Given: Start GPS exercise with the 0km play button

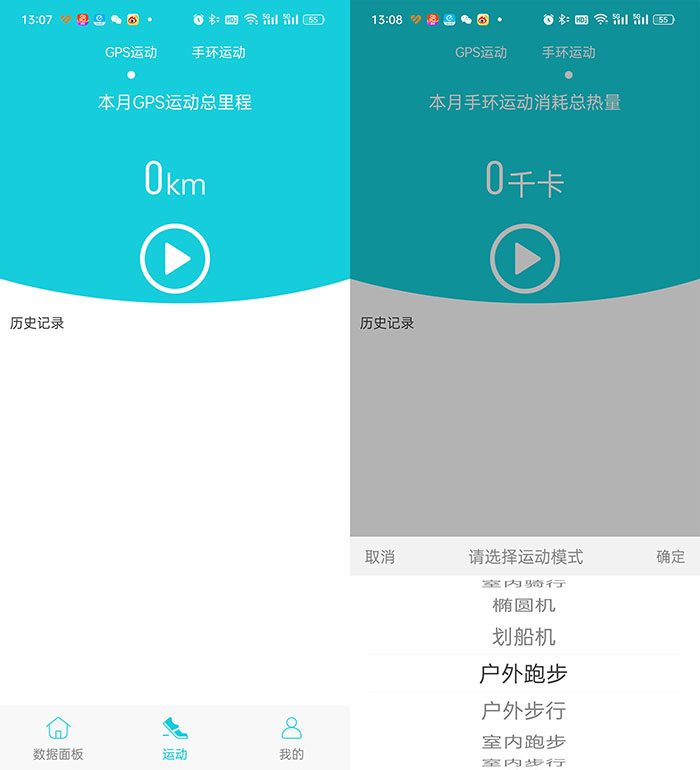Looking at the screenshot, I should 175,259.
